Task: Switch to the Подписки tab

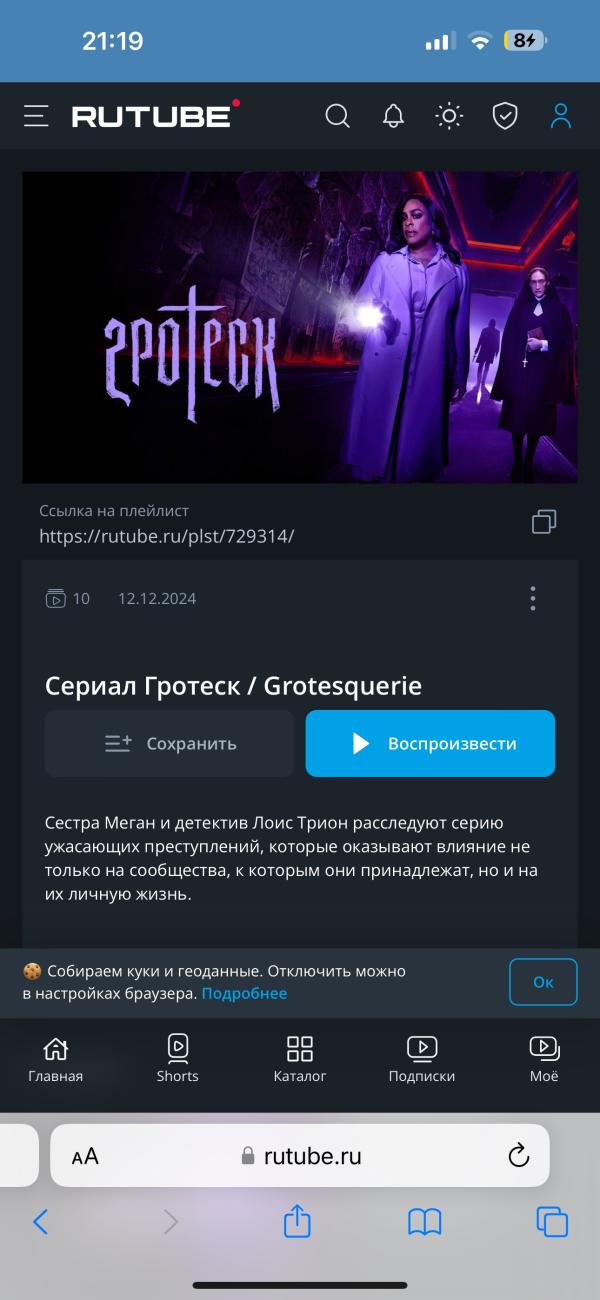Action: click(422, 1058)
